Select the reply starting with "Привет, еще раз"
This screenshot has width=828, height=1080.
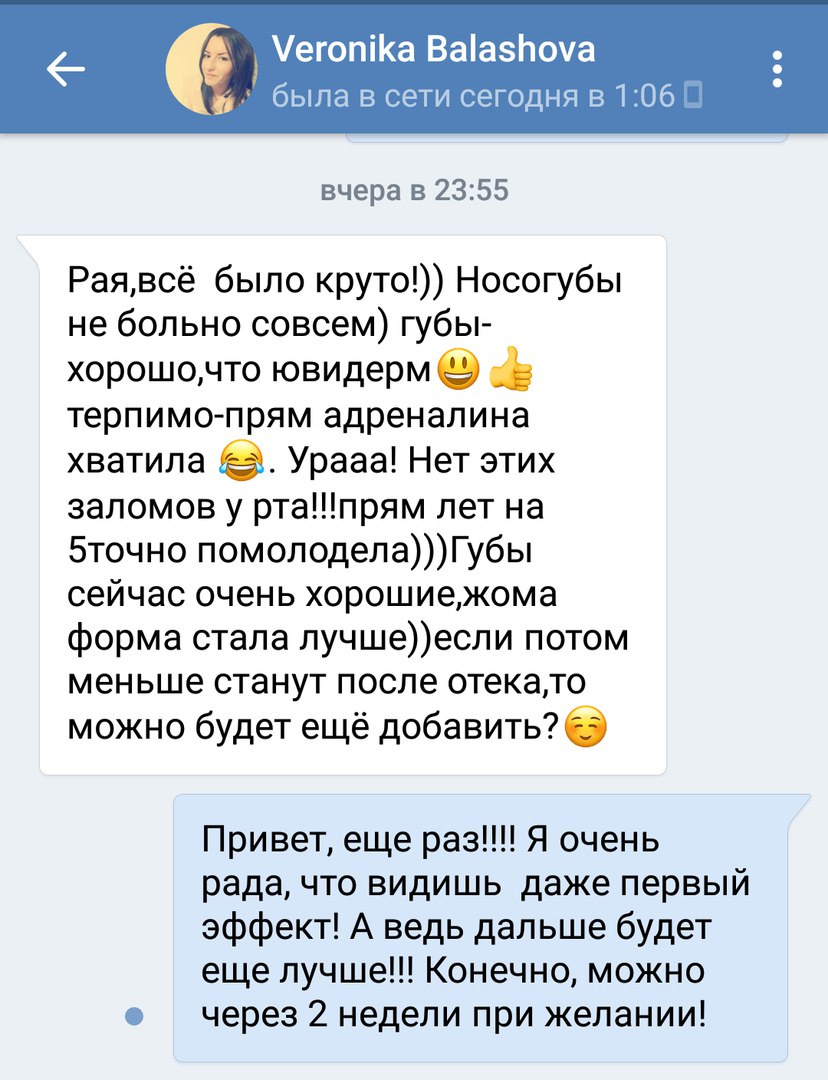(480, 927)
